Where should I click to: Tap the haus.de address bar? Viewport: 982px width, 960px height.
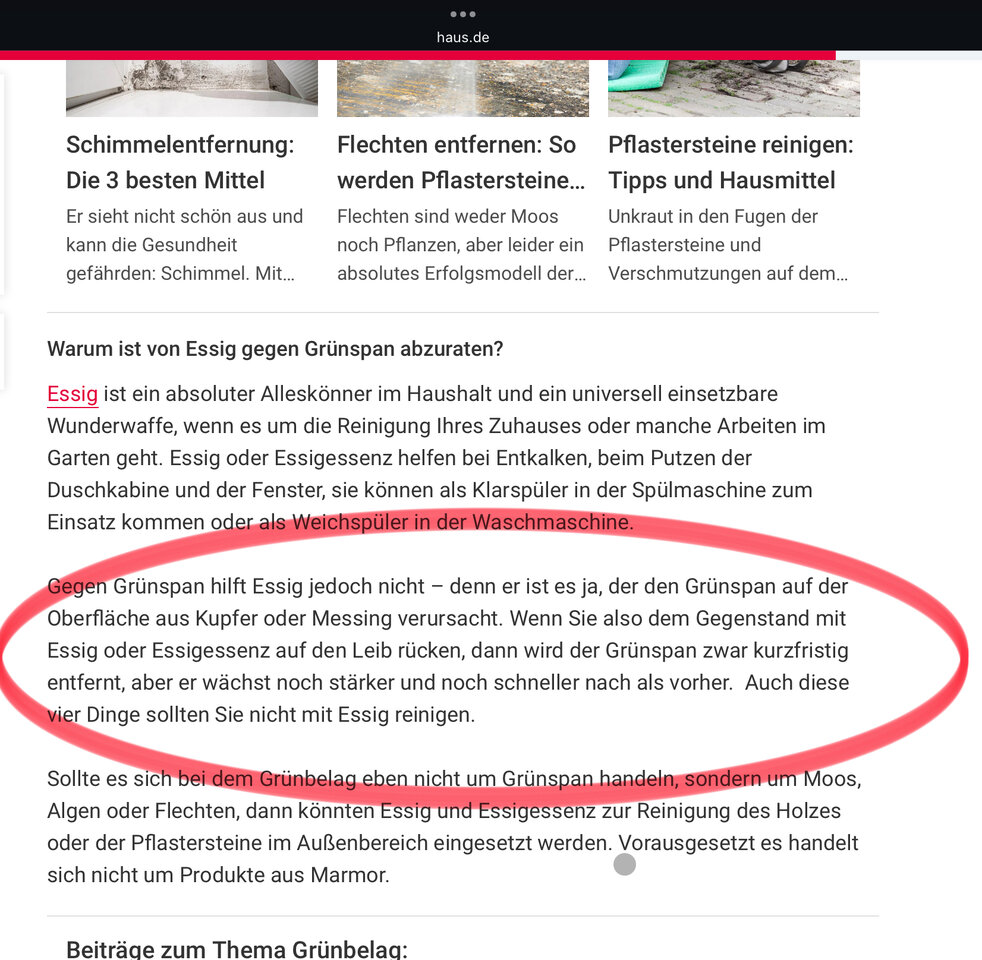coord(463,38)
